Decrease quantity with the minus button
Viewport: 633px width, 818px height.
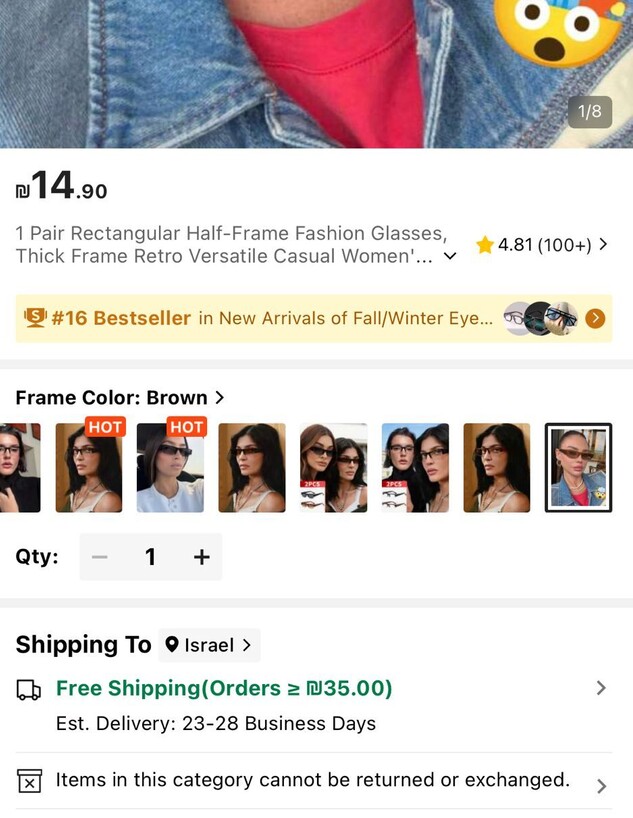click(x=99, y=557)
